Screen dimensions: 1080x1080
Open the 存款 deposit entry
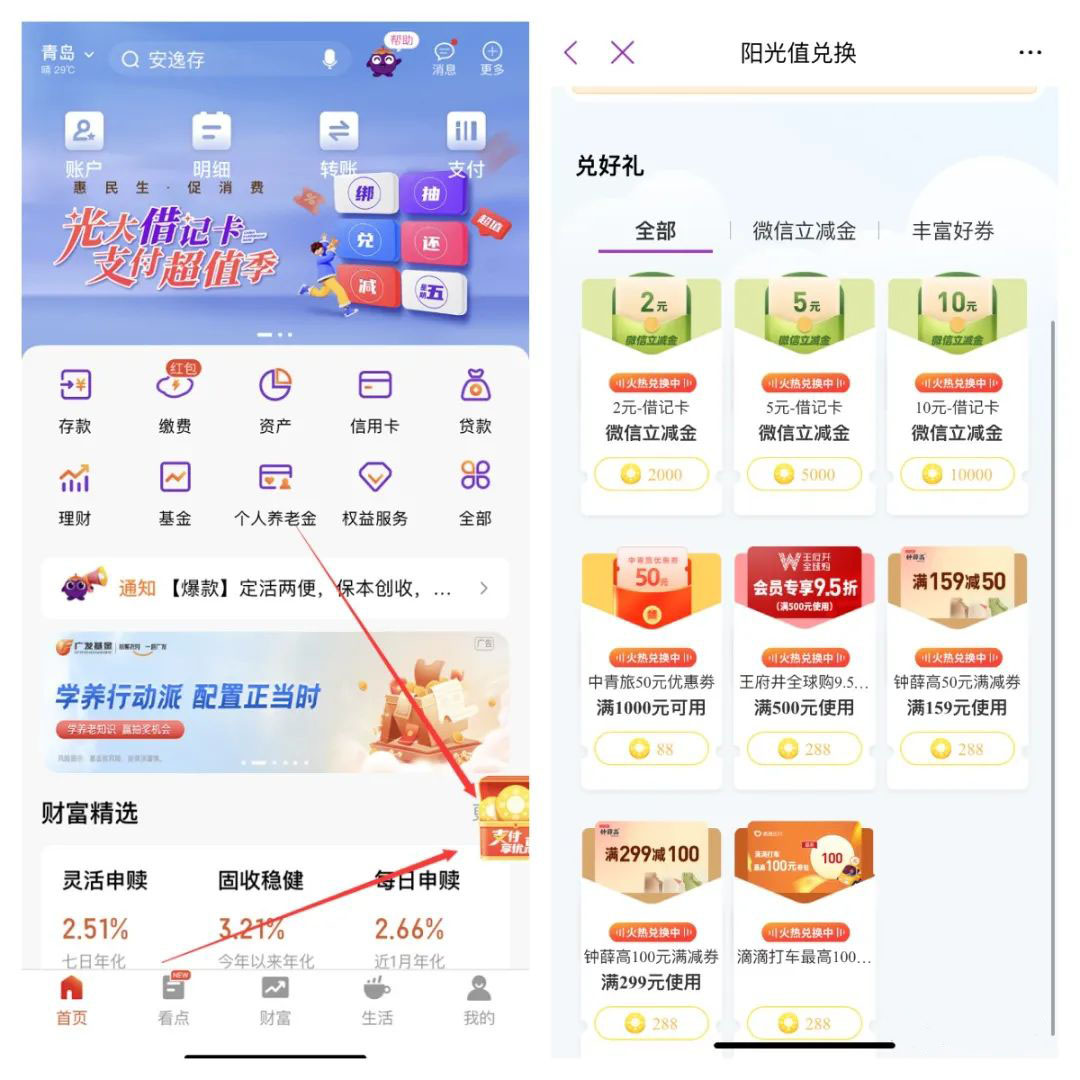(75, 400)
